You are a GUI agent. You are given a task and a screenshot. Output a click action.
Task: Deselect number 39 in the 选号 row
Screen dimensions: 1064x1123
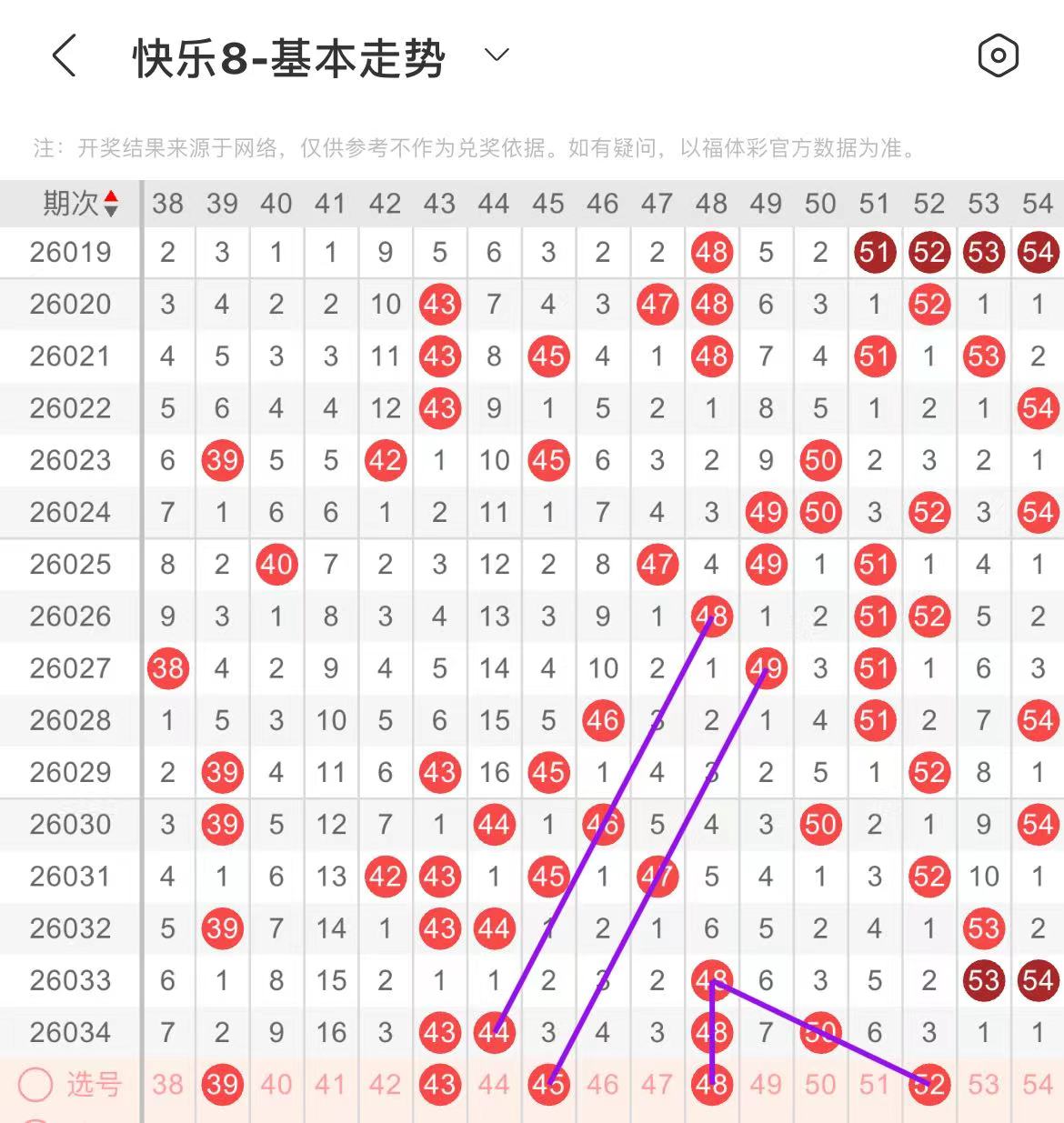(222, 1084)
